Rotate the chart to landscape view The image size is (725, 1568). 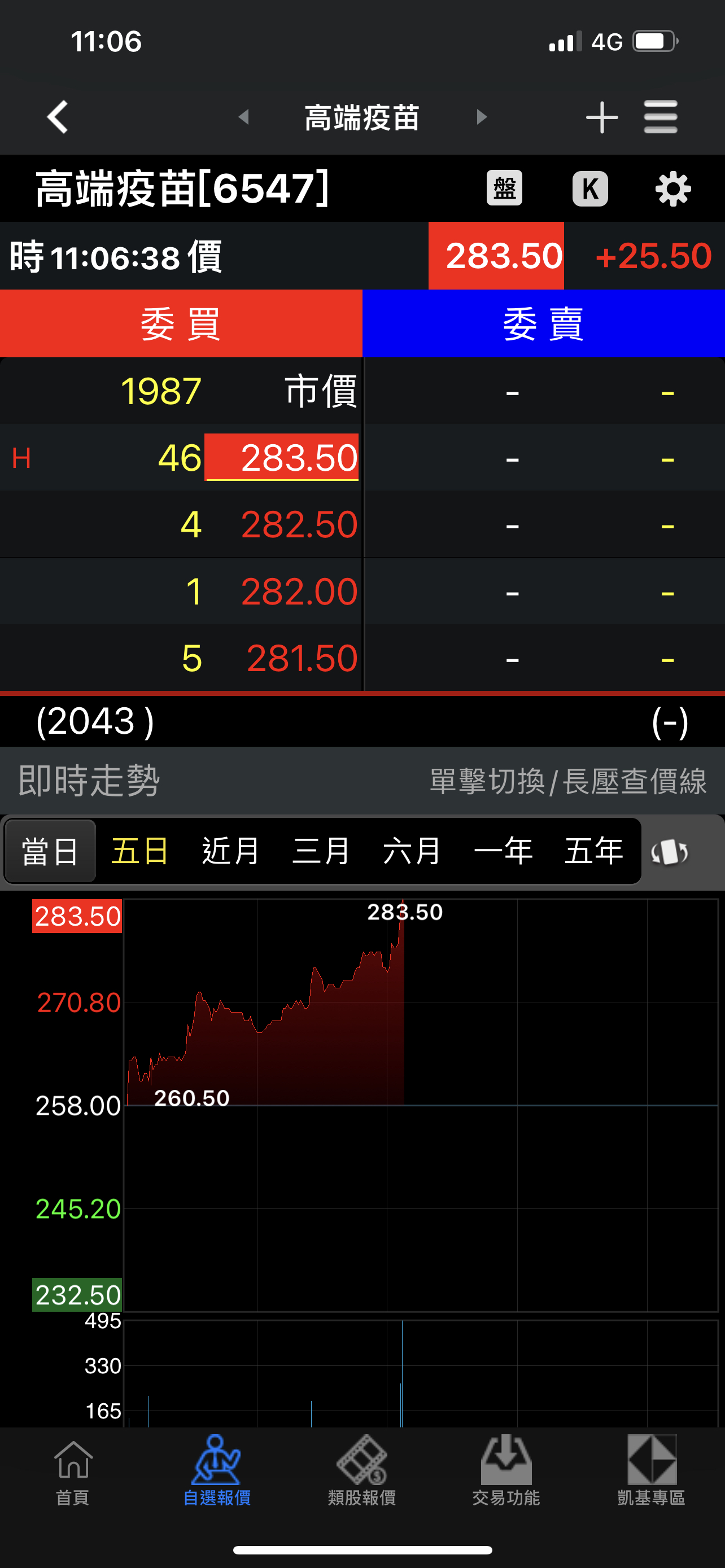pos(670,852)
